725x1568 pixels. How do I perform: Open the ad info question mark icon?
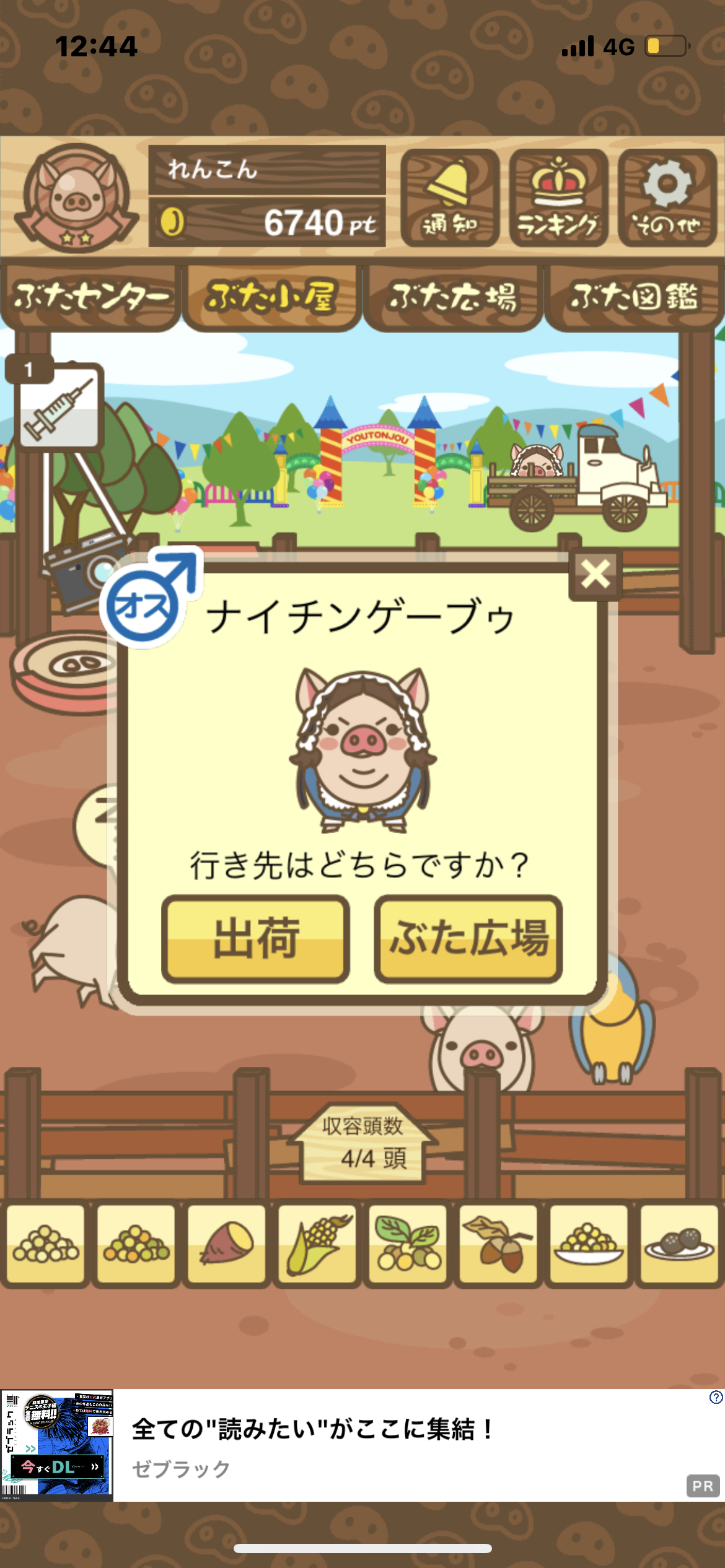tap(716, 1397)
